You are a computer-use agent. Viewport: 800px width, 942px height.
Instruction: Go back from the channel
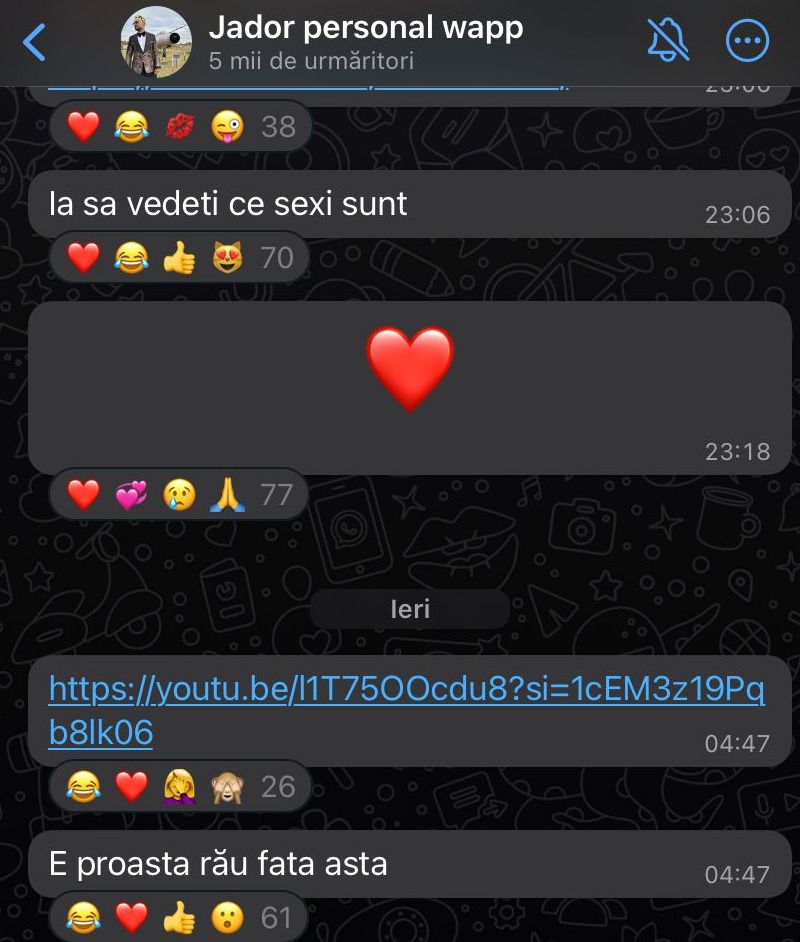click(x=34, y=42)
